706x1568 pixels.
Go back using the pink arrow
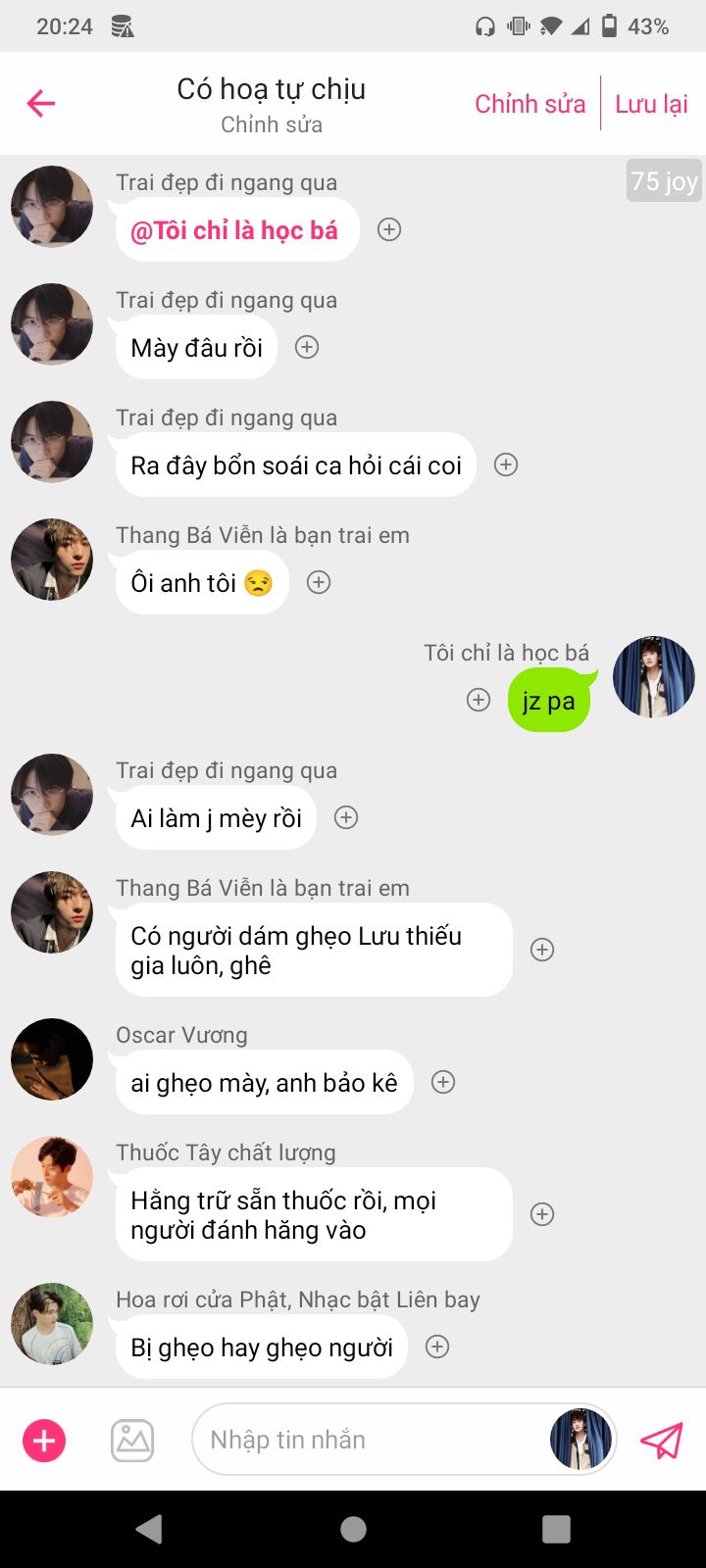[41, 103]
